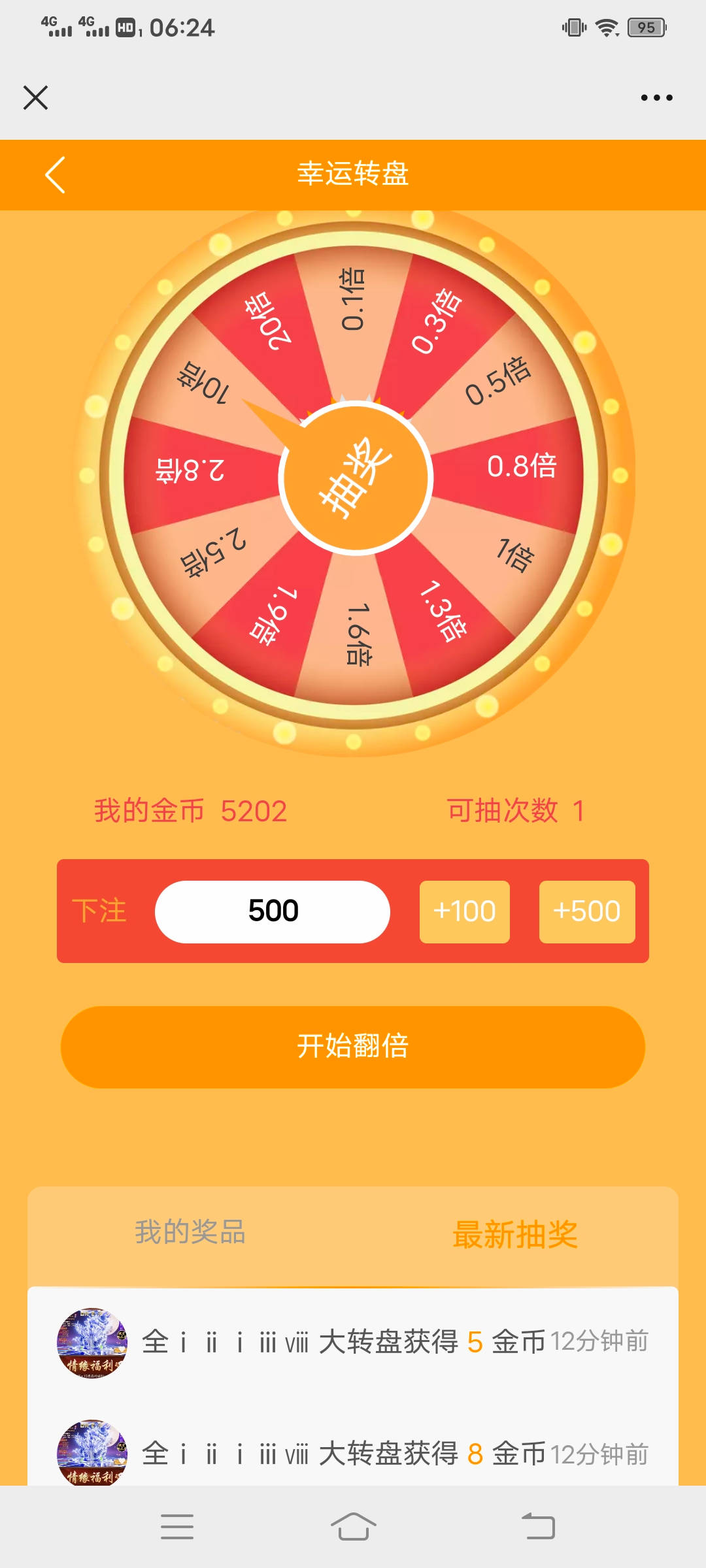Start the spin with 开始翻倍
Screen dimensions: 706x1568
(353, 1047)
